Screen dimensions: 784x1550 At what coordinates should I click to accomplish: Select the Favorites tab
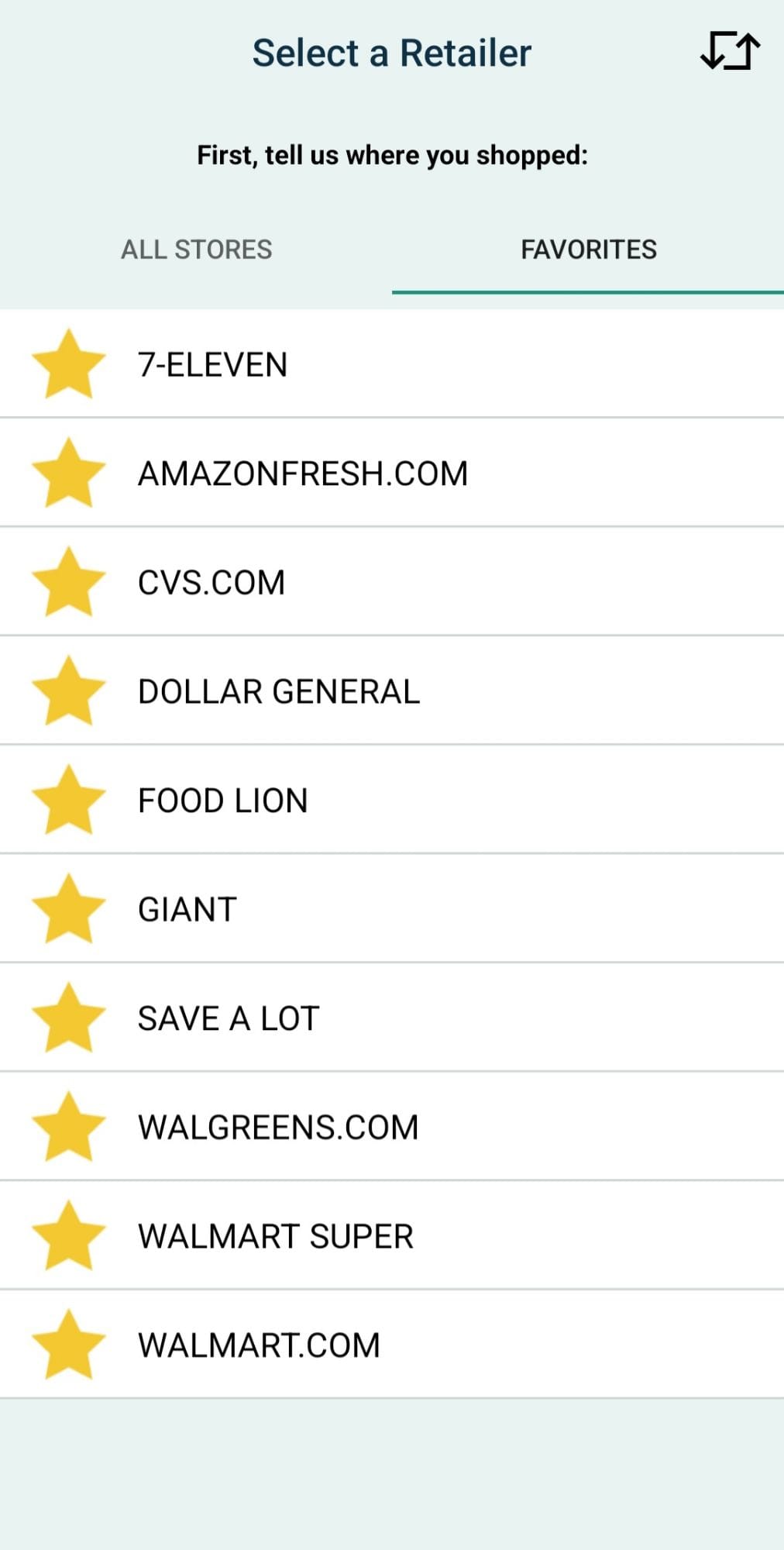coord(588,250)
